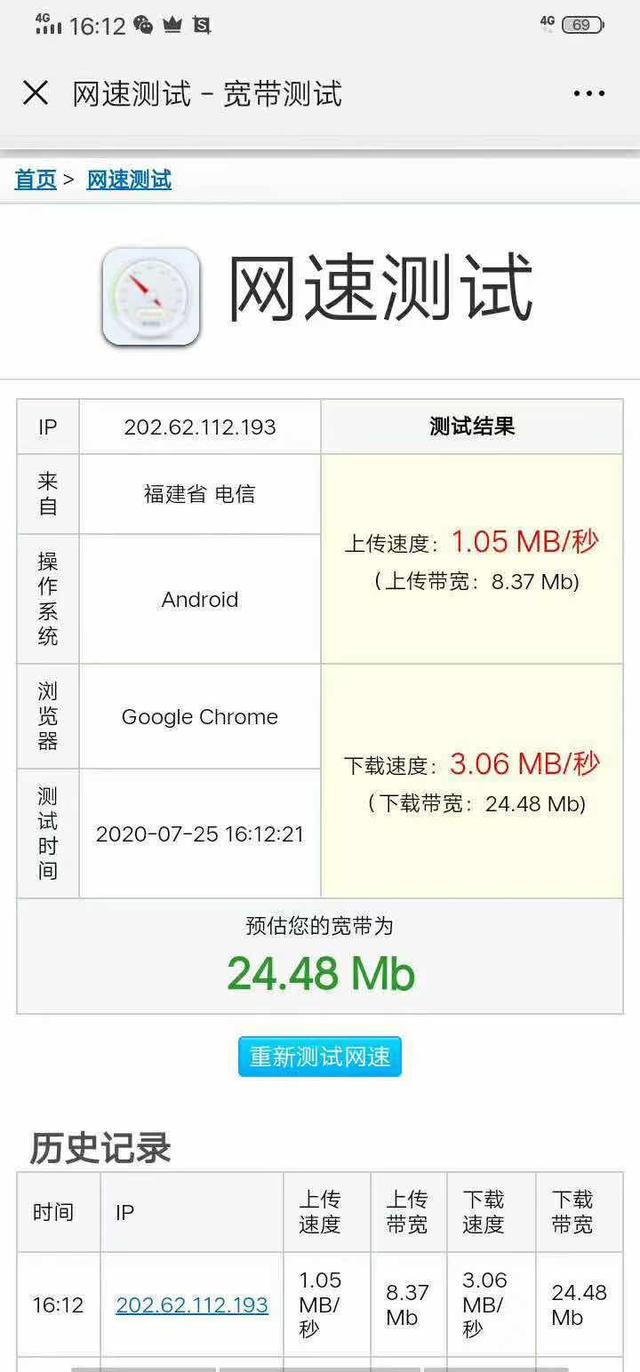The width and height of the screenshot is (640, 1372).
Task: Close the speed test web page
Action: tap(35, 93)
